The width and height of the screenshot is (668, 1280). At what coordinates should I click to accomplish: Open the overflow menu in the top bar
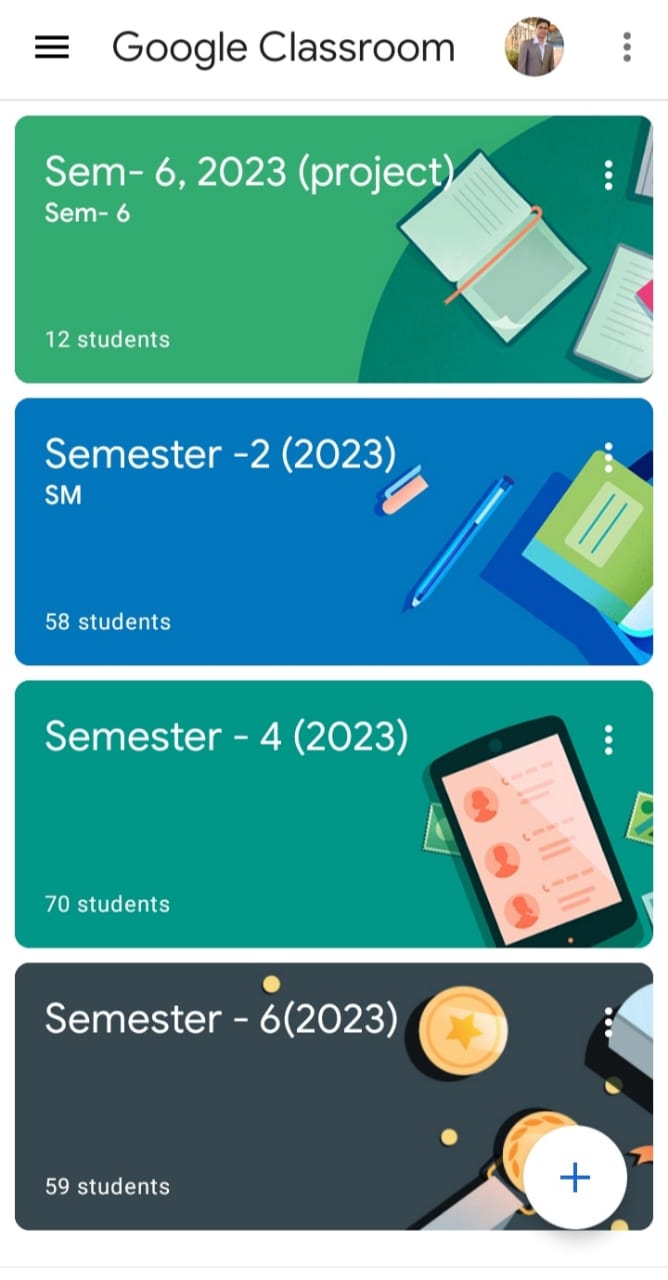(x=627, y=47)
